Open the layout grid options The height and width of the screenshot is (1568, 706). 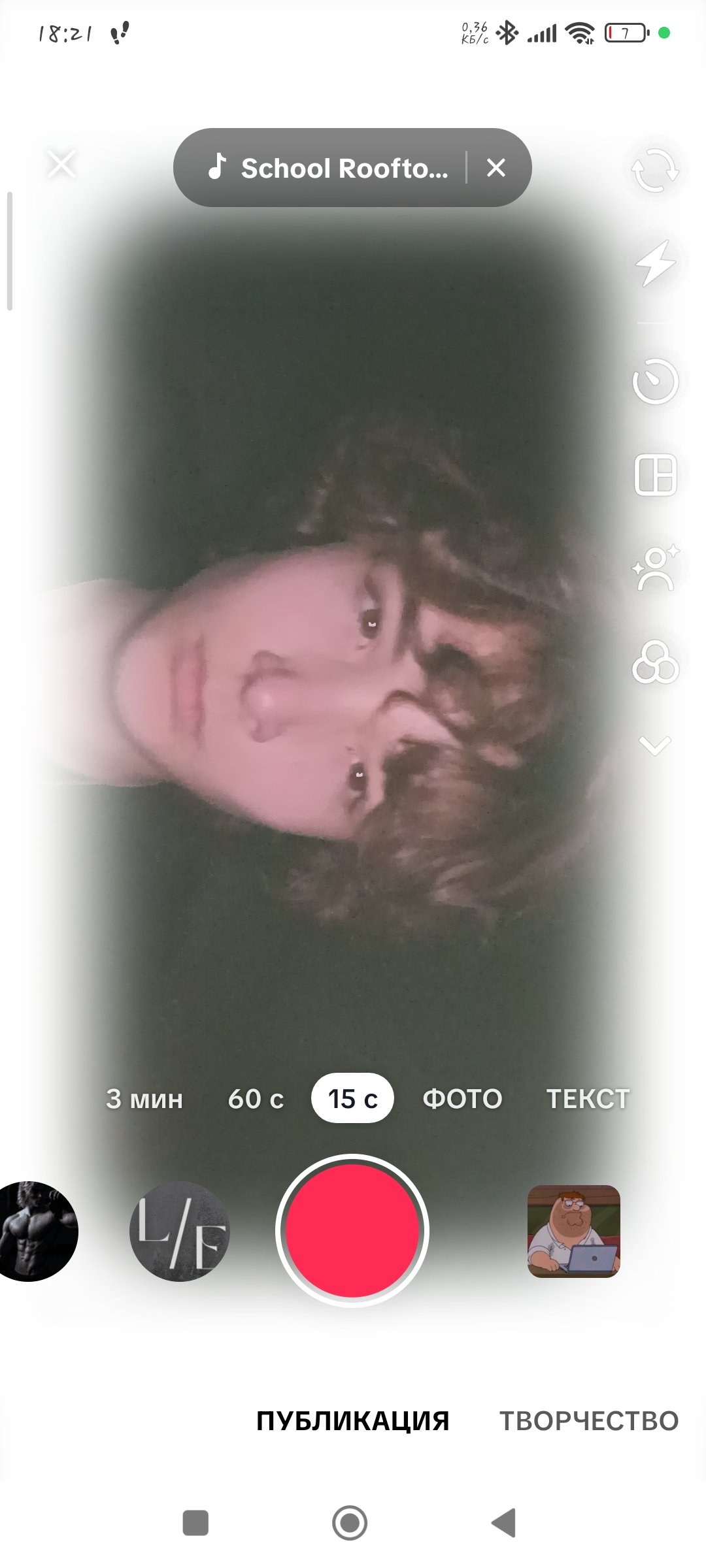coord(655,475)
